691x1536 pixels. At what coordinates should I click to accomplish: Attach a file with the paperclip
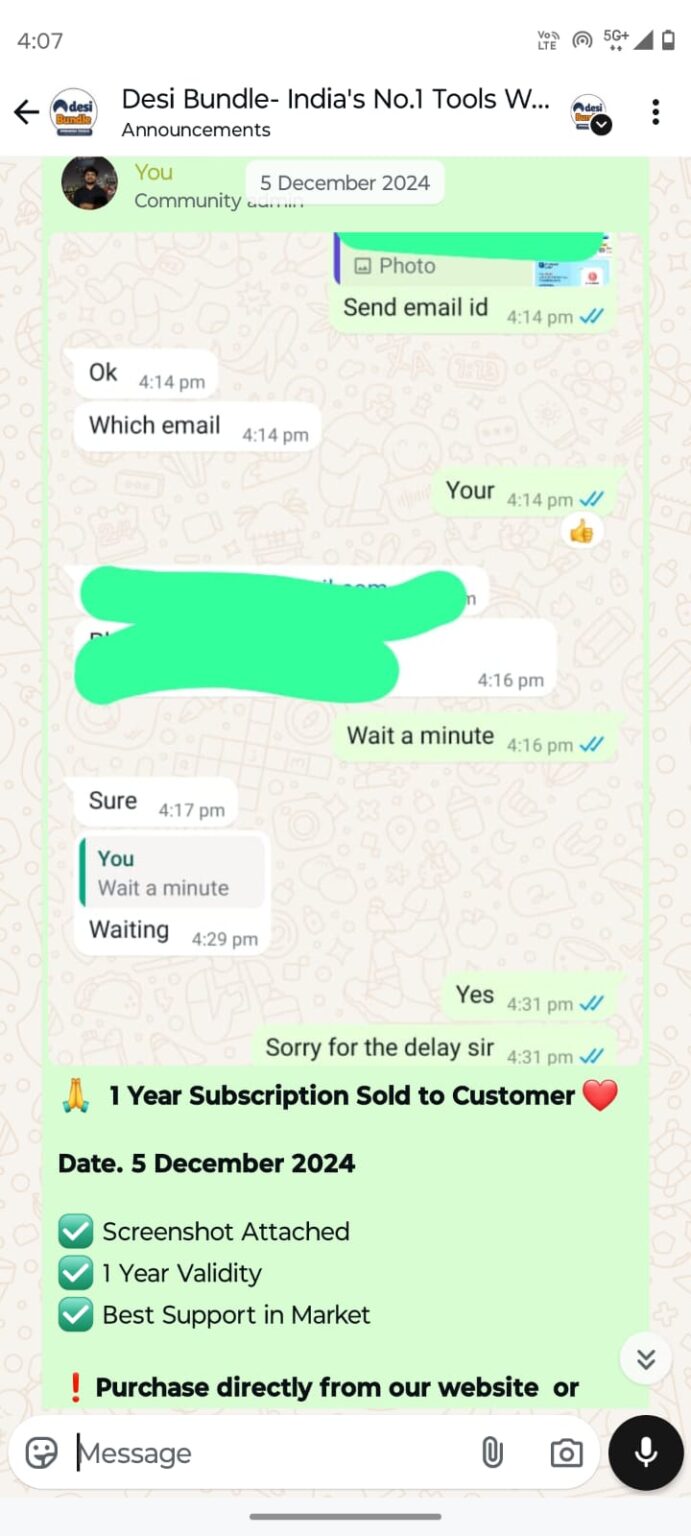coord(492,1452)
